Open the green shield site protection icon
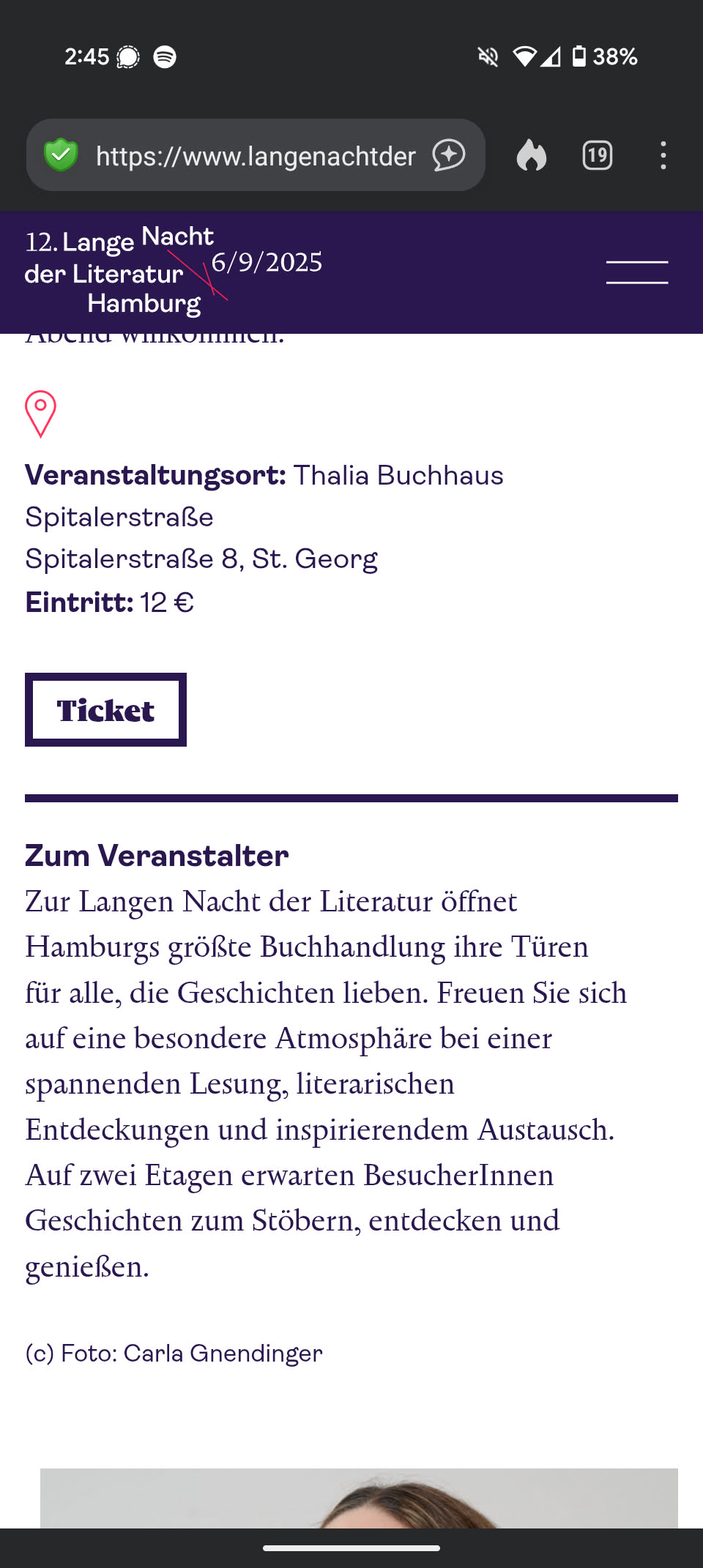The width and height of the screenshot is (703, 1568). click(x=61, y=155)
